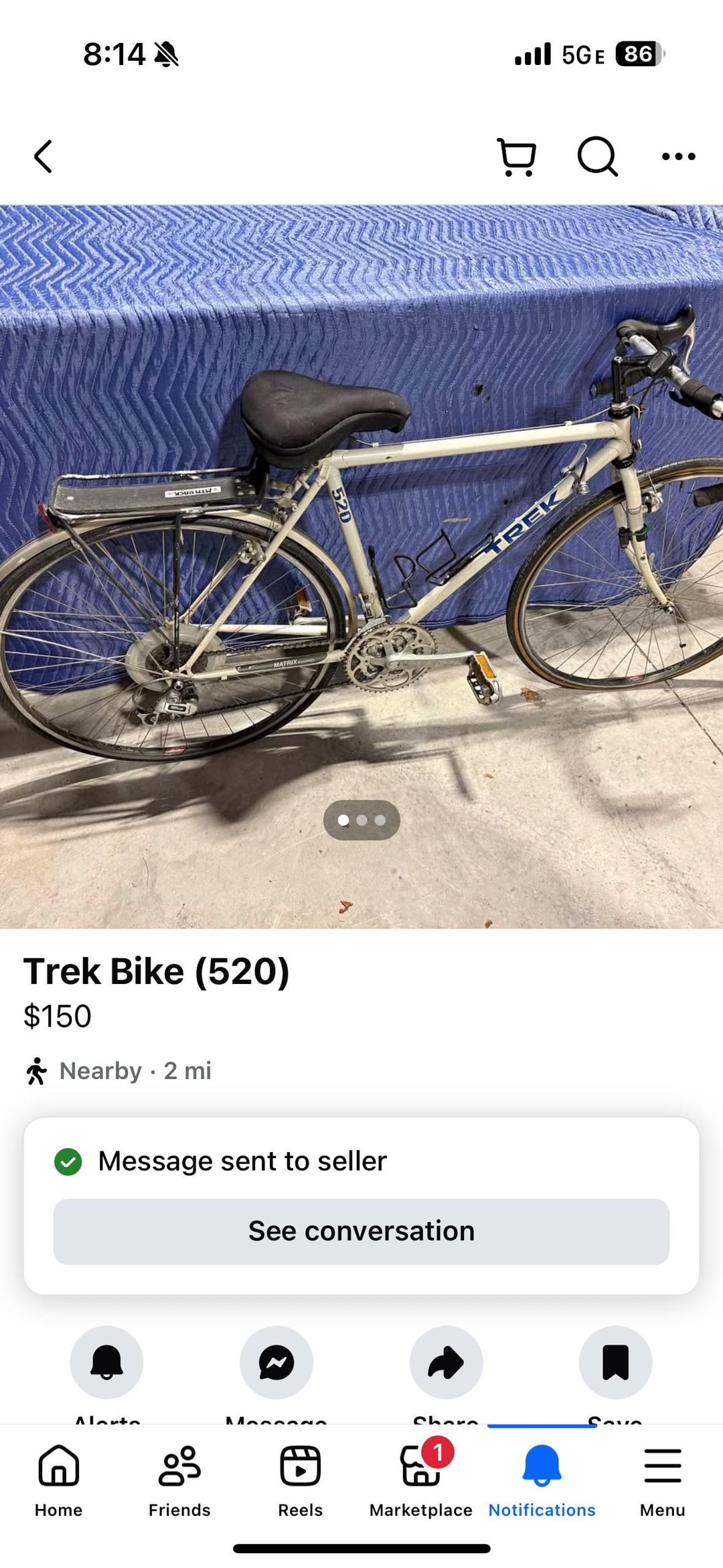Screen dimensions: 723x1568
Task: Set an alert with the bell button
Action: (106, 1362)
